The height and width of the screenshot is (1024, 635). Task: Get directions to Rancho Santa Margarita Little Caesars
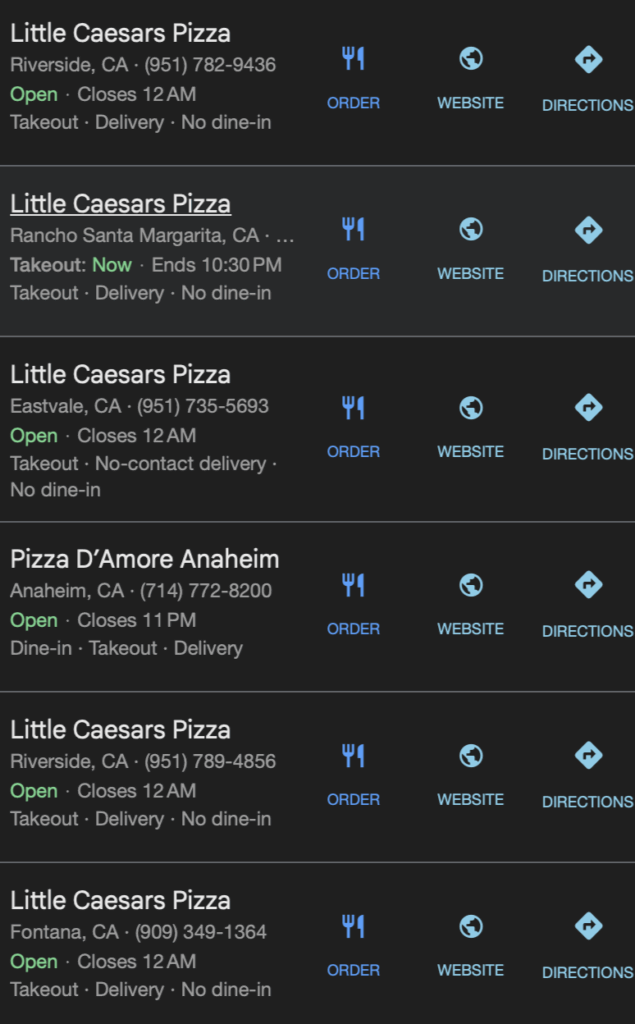(x=587, y=248)
